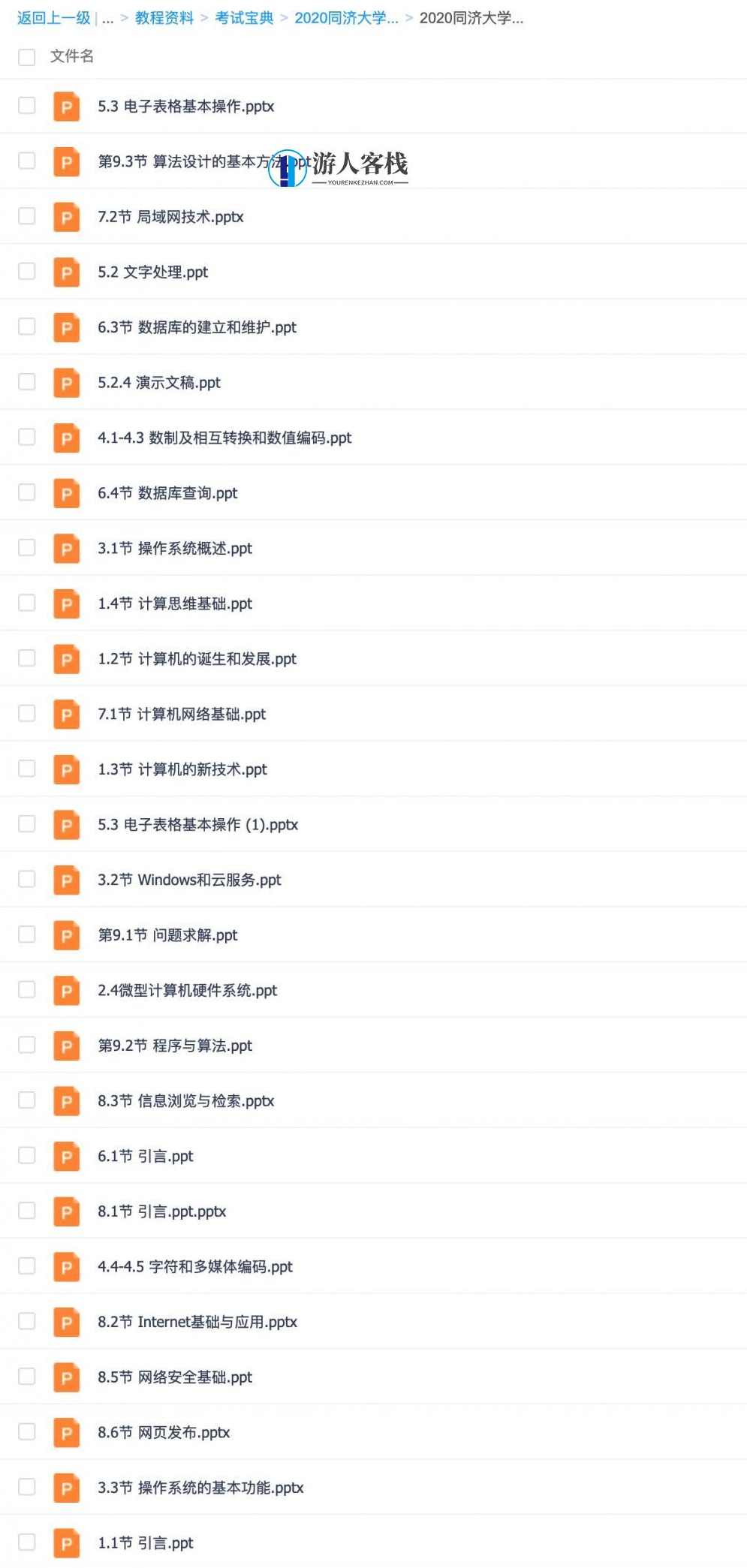
Task: Check the checkbox for 8.5节 网络安全基础.ppt
Action: (x=27, y=1377)
